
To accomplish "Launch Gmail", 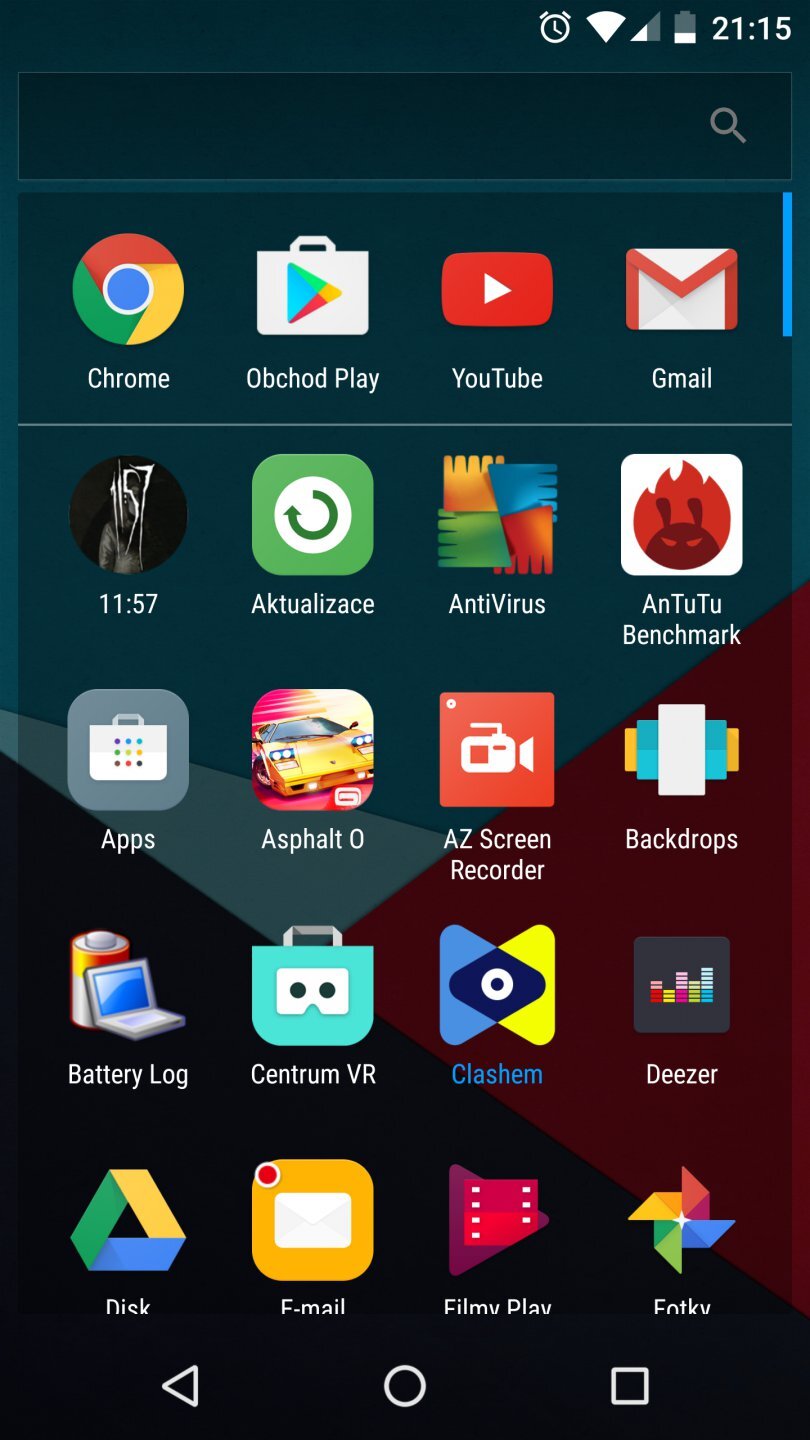I will [x=681, y=289].
